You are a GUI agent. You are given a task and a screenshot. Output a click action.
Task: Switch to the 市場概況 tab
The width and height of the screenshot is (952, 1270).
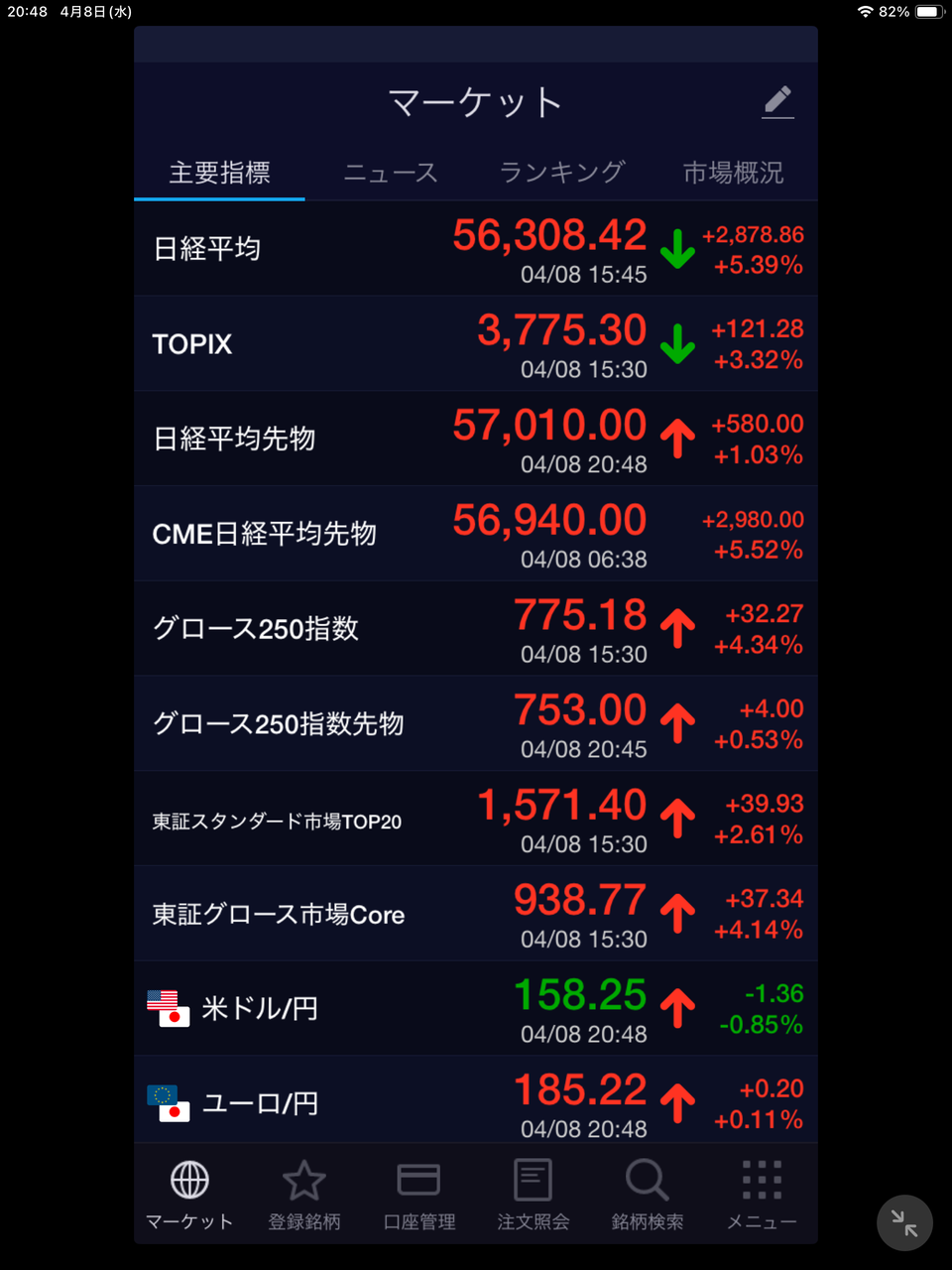coord(733,172)
